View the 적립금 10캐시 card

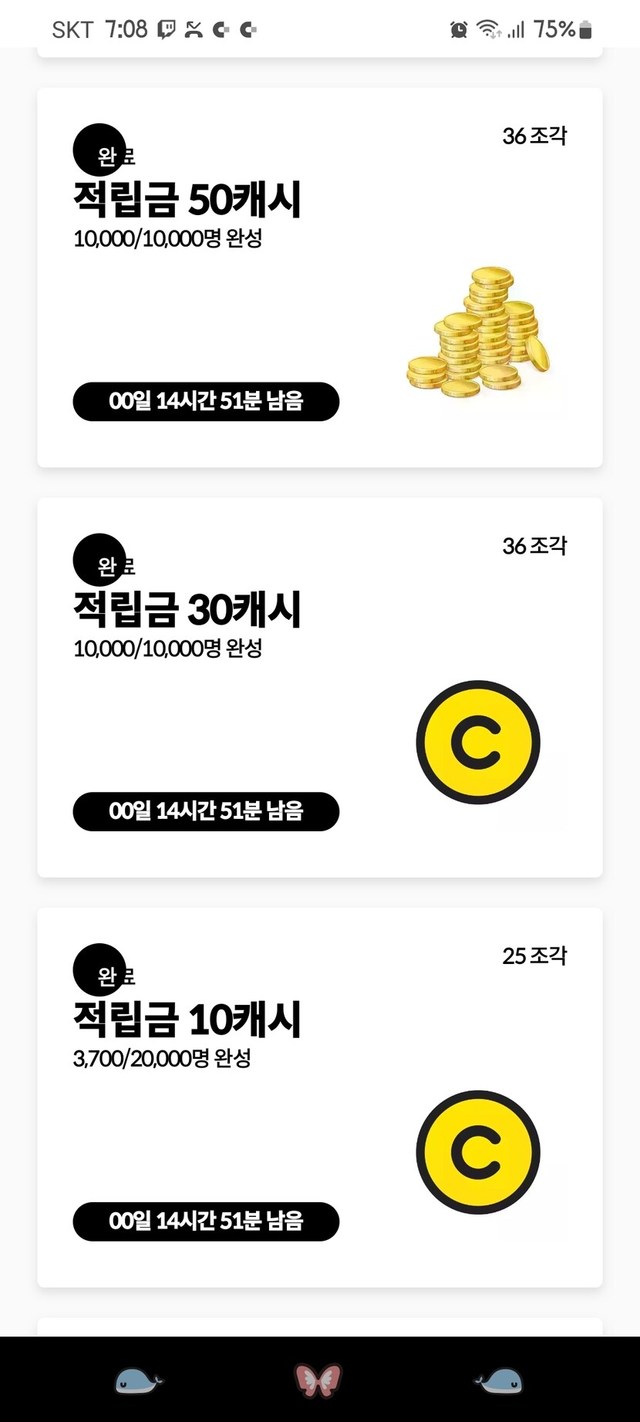tap(319, 1097)
